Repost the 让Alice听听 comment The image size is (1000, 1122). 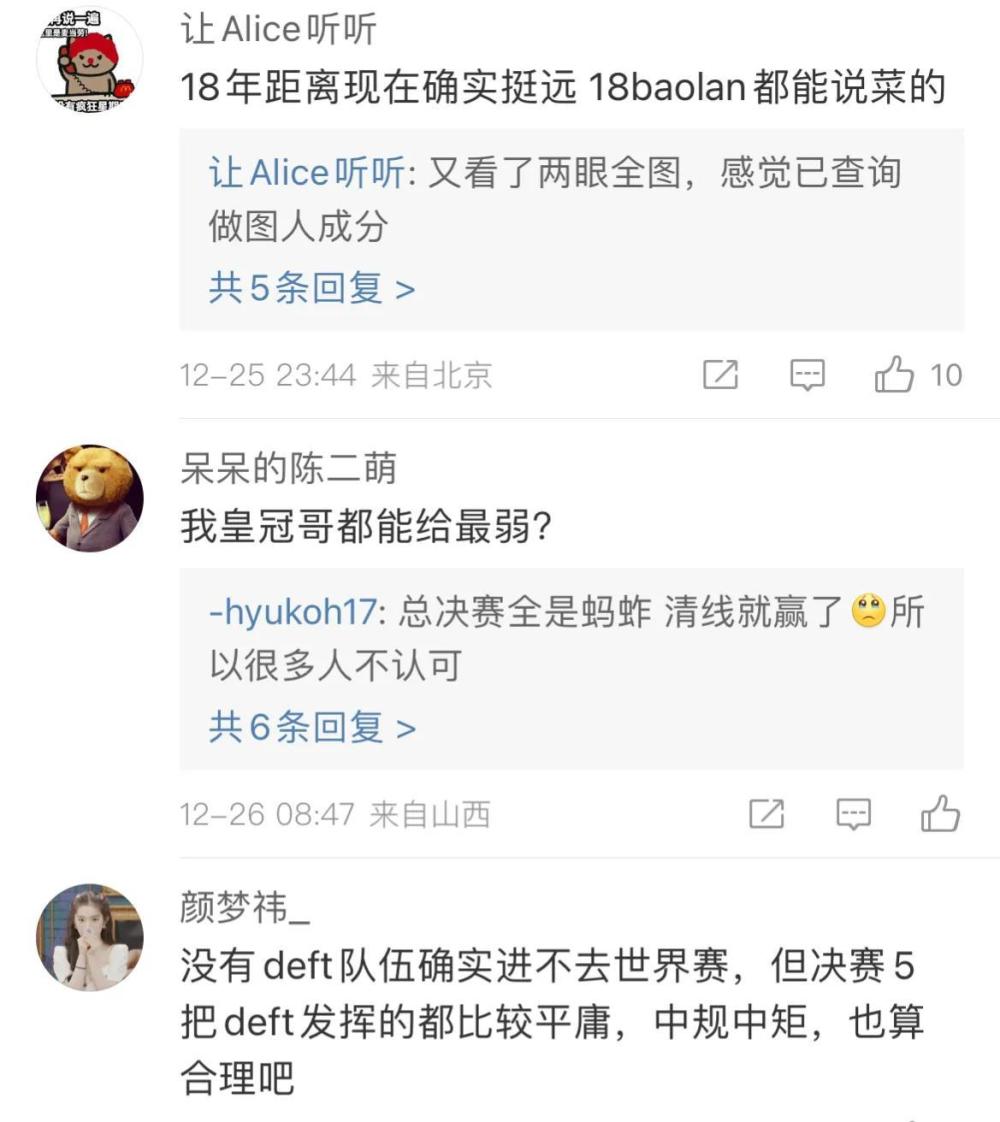click(720, 375)
